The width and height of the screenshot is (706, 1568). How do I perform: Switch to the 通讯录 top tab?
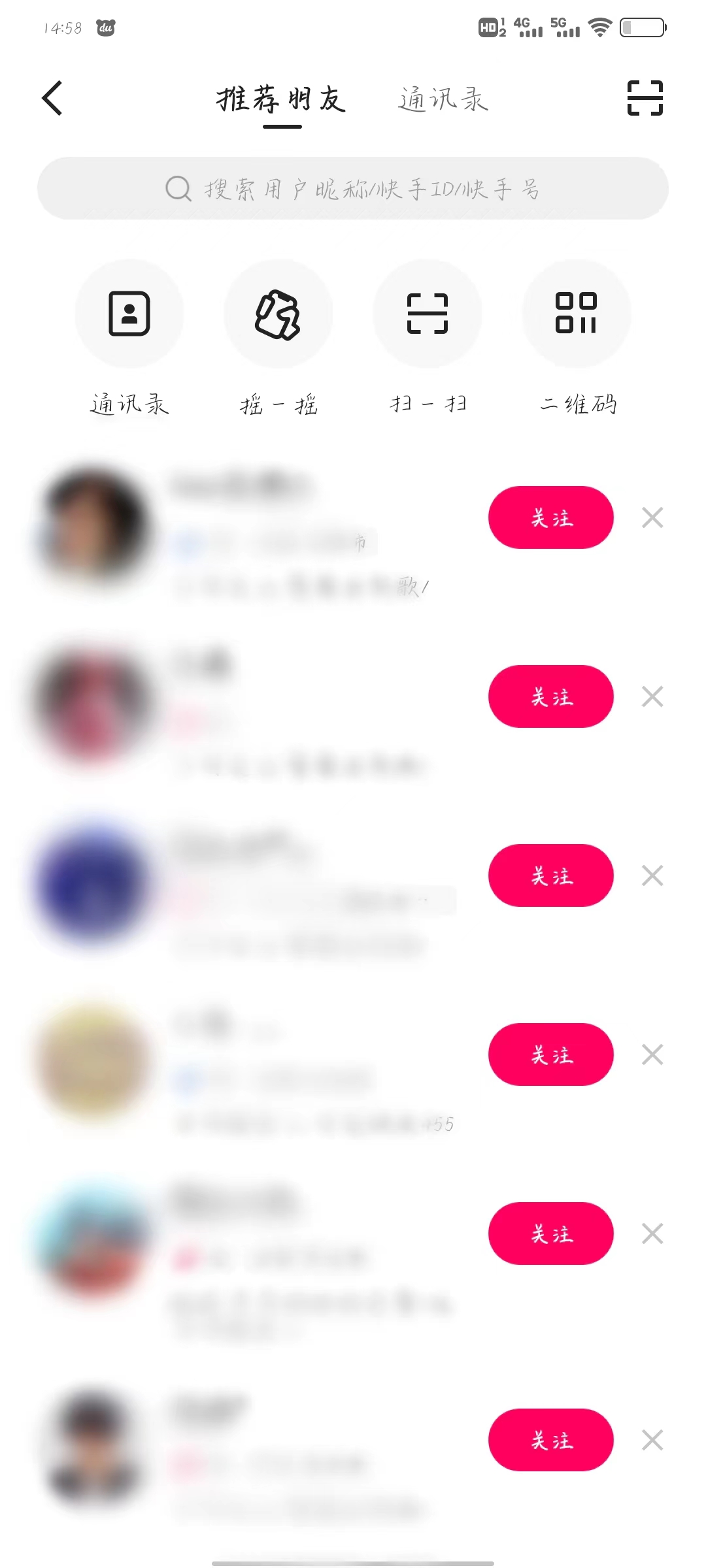[443, 99]
